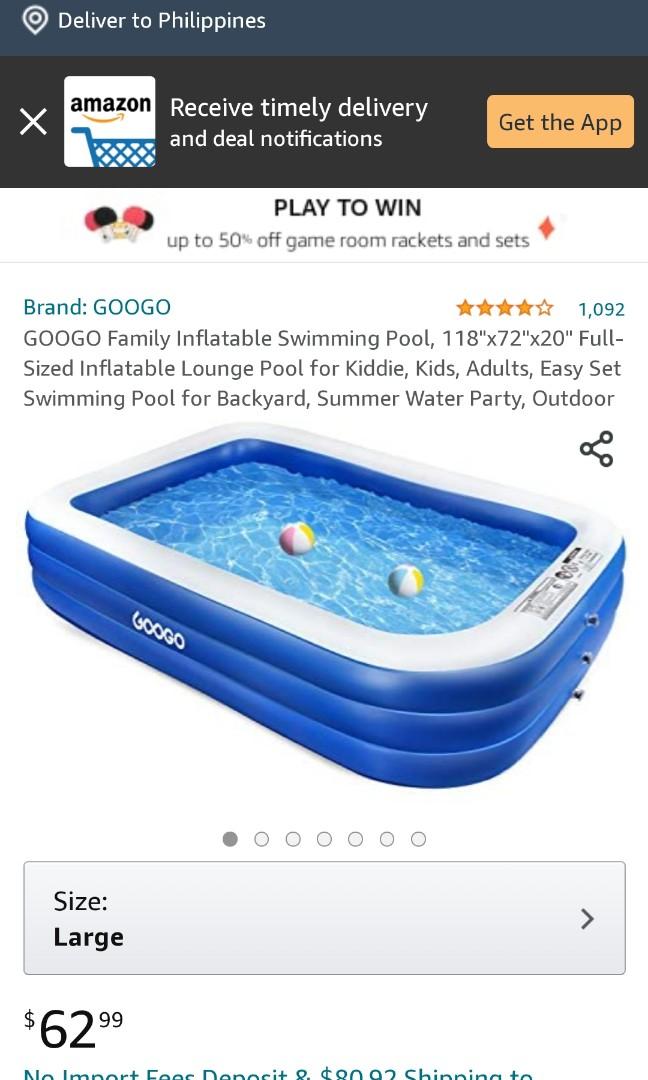View the 1,092 customer ratings
Viewport: 648px width, 1080px height.
pyautogui.click(x=600, y=309)
